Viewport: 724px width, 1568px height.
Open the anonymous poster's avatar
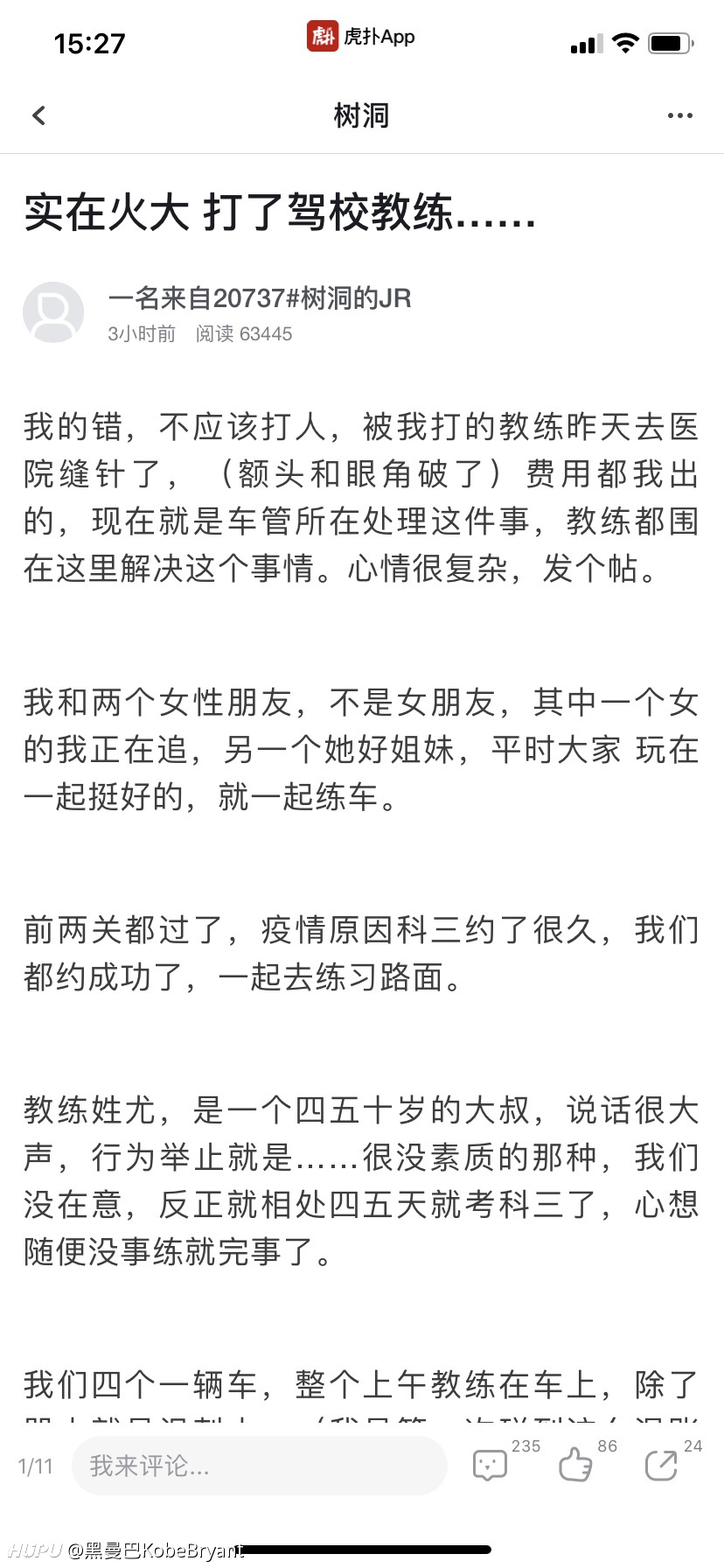(x=53, y=312)
